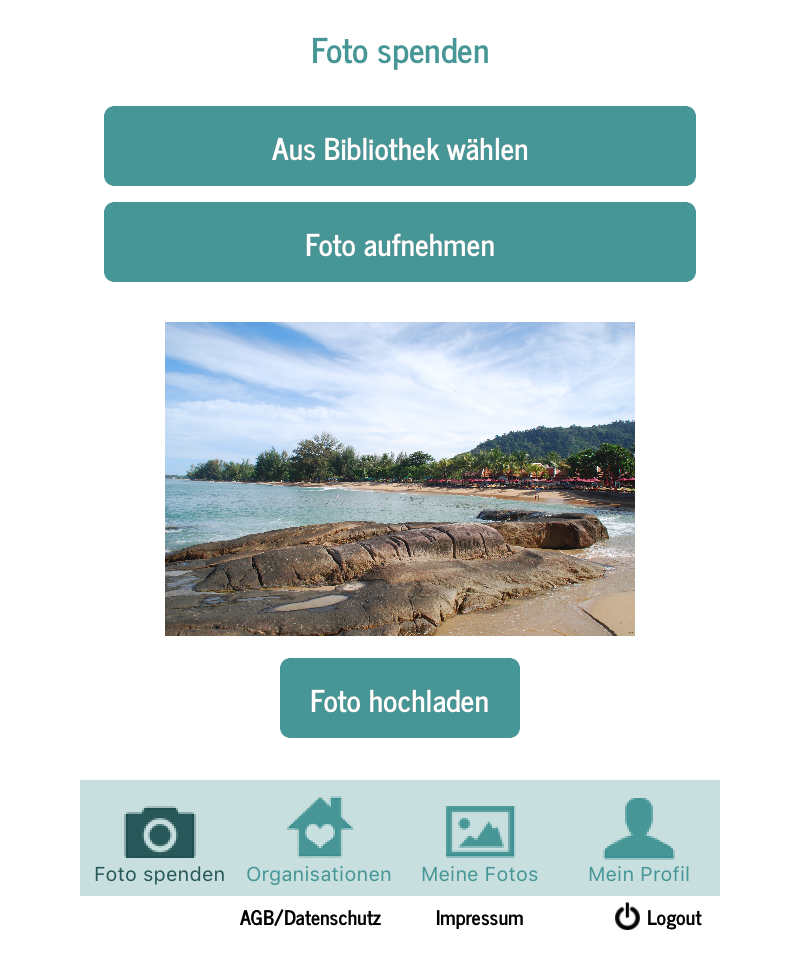Image resolution: width=800 pixels, height=970 pixels.
Task: Open AGB/Datenschutz link
Action: click(x=310, y=918)
